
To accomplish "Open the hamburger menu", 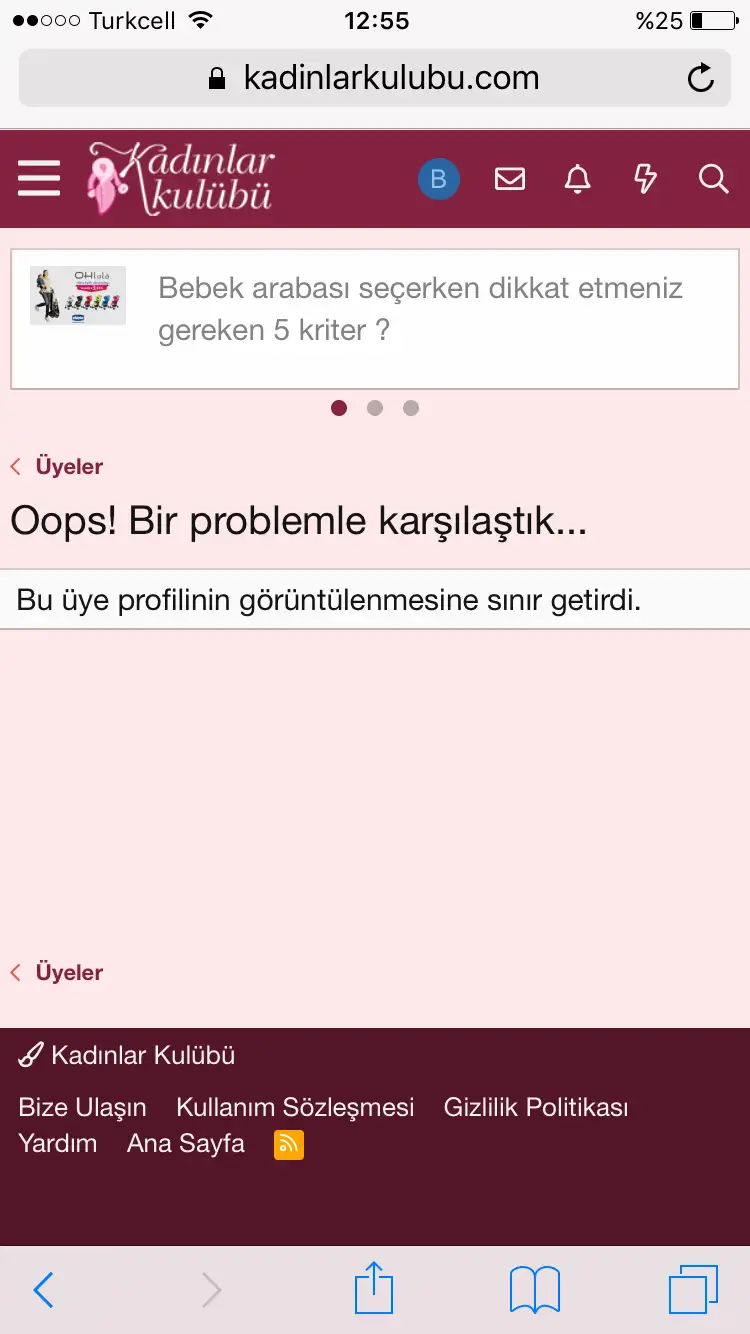I will (39, 179).
